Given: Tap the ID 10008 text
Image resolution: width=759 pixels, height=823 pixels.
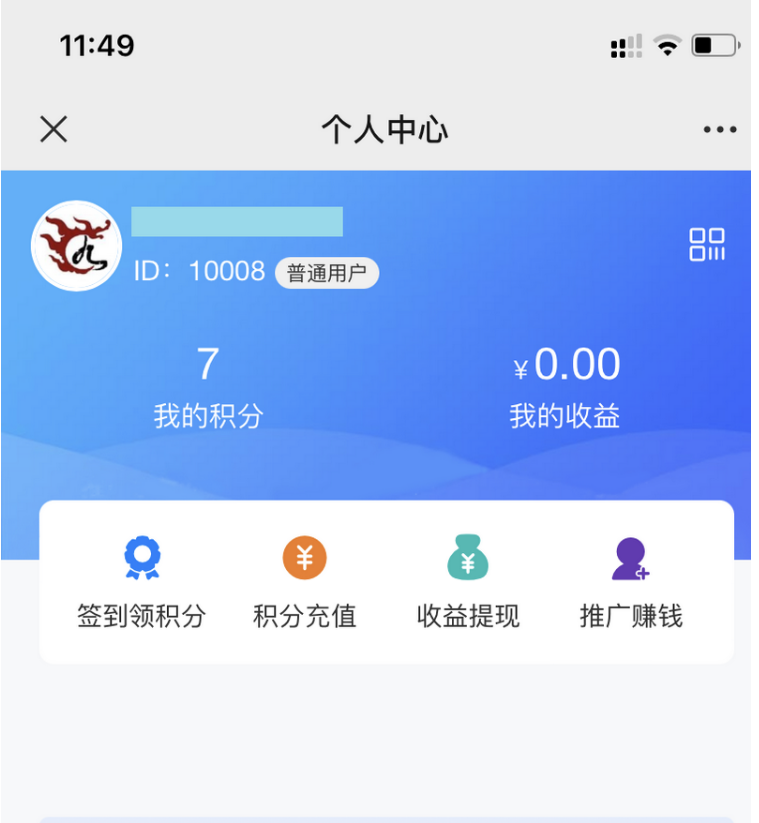Looking at the screenshot, I should pyautogui.click(x=197, y=271).
